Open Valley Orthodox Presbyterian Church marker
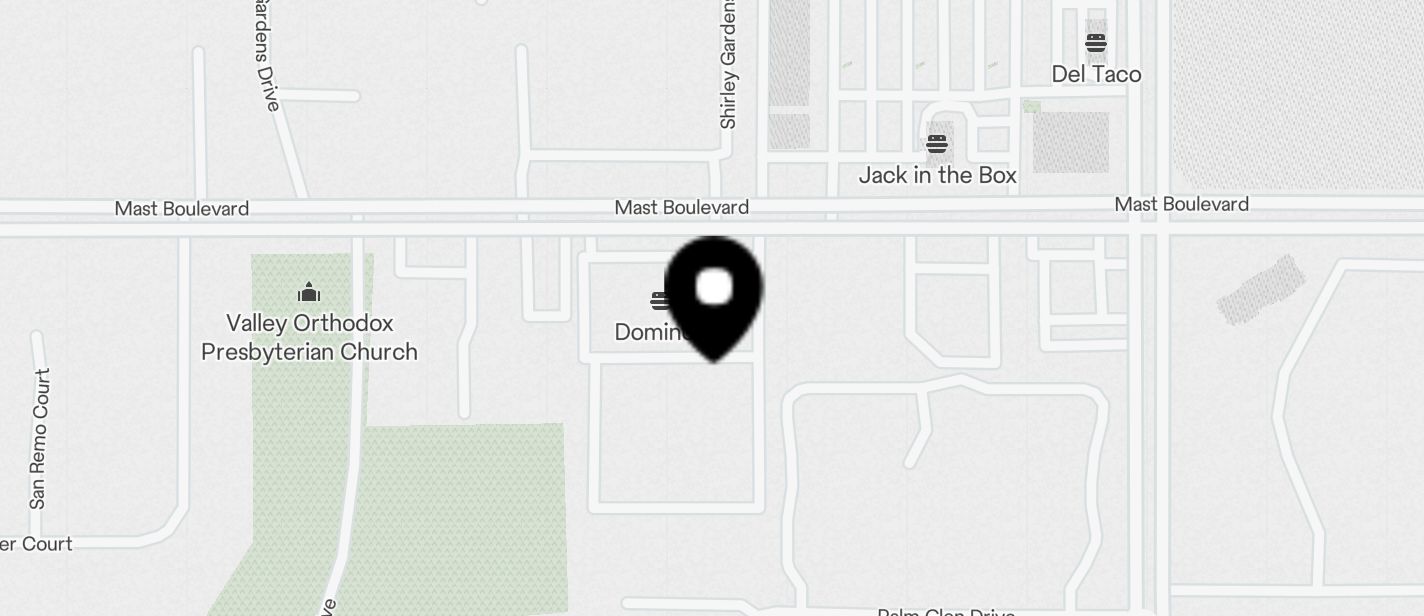Screen dimensions: 1424x616 tap(309, 293)
